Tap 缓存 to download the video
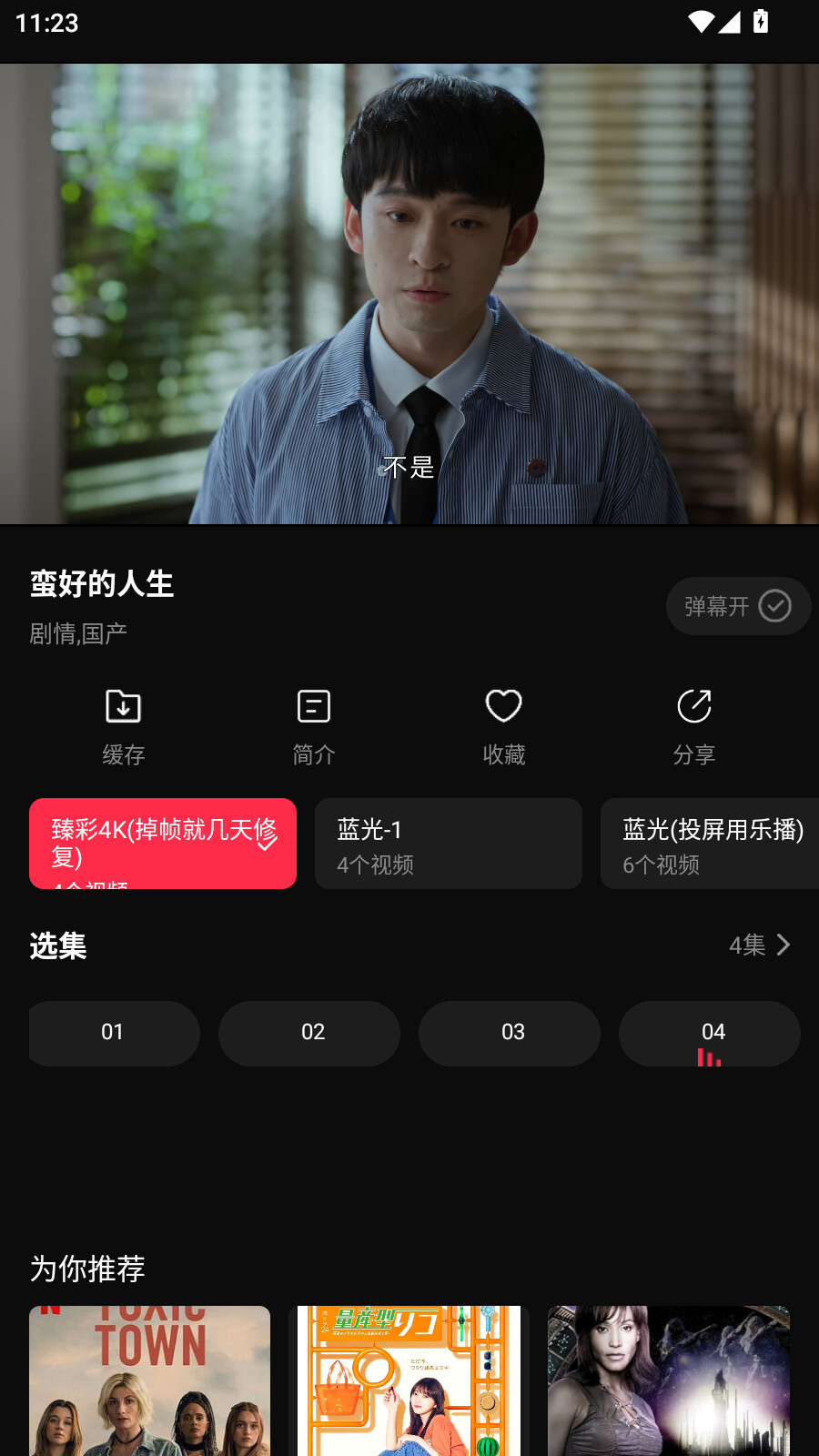Image resolution: width=819 pixels, height=1456 pixels. [x=124, y=726]
